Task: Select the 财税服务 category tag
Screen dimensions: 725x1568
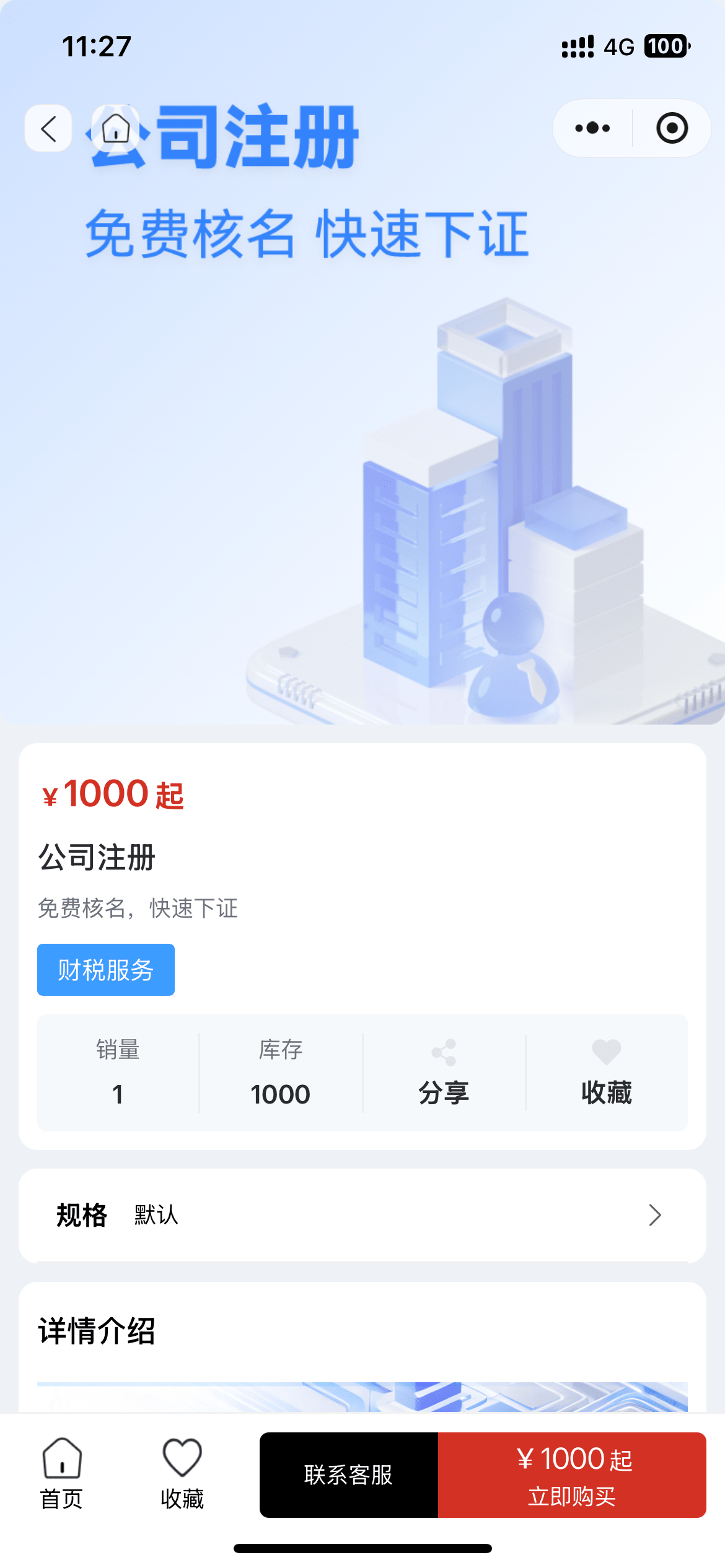Action: point(106,970)
